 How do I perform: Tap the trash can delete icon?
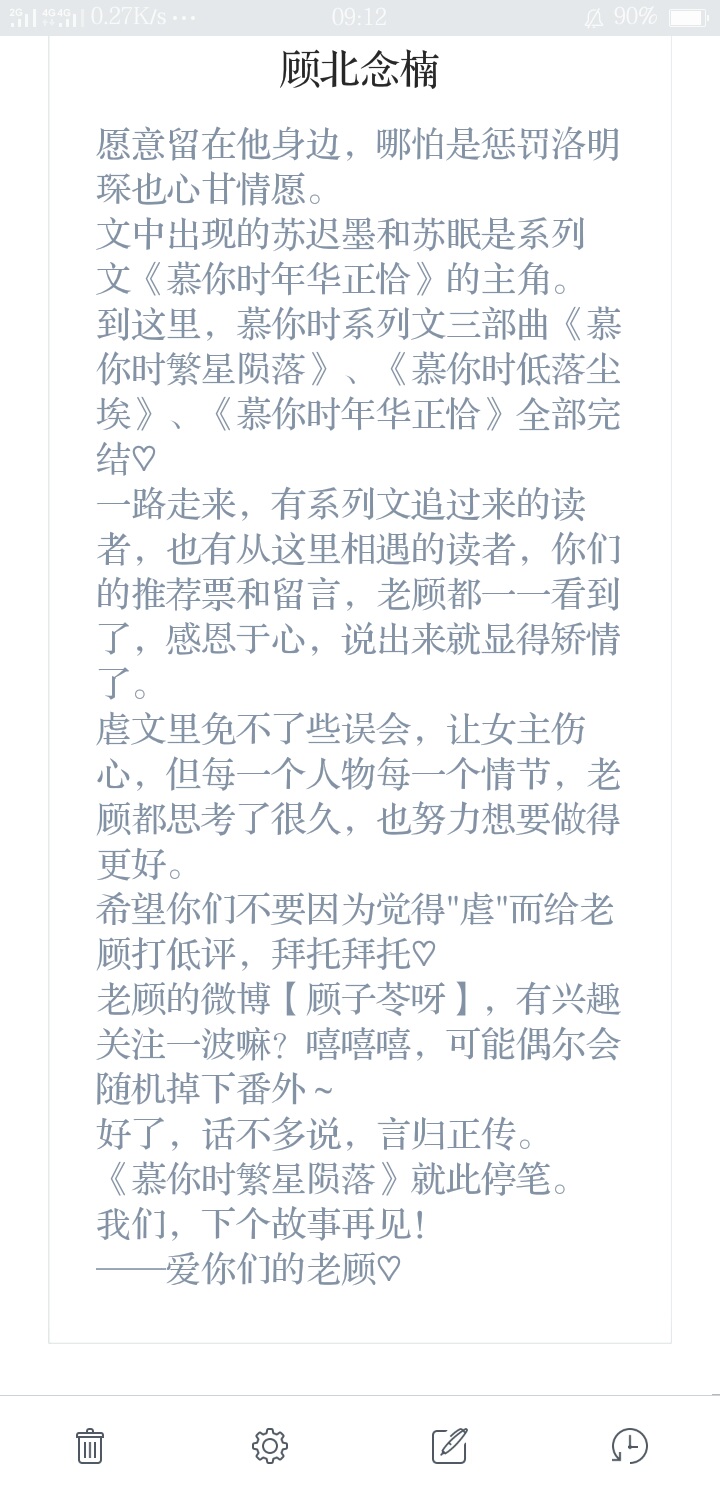pyautogui.click(x=90, y=1446)
